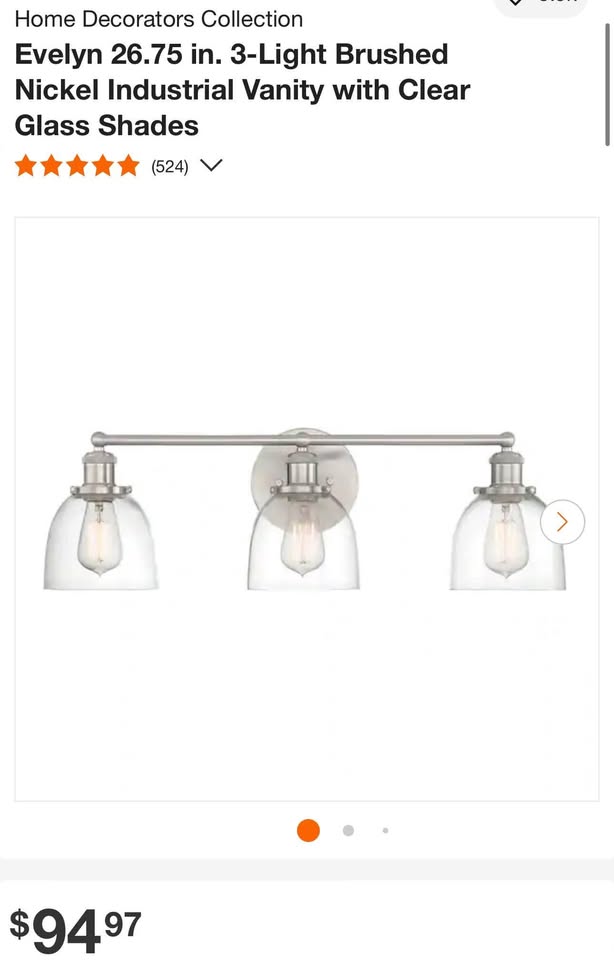
Task: Show the next product image
Action: coord(562,521)
